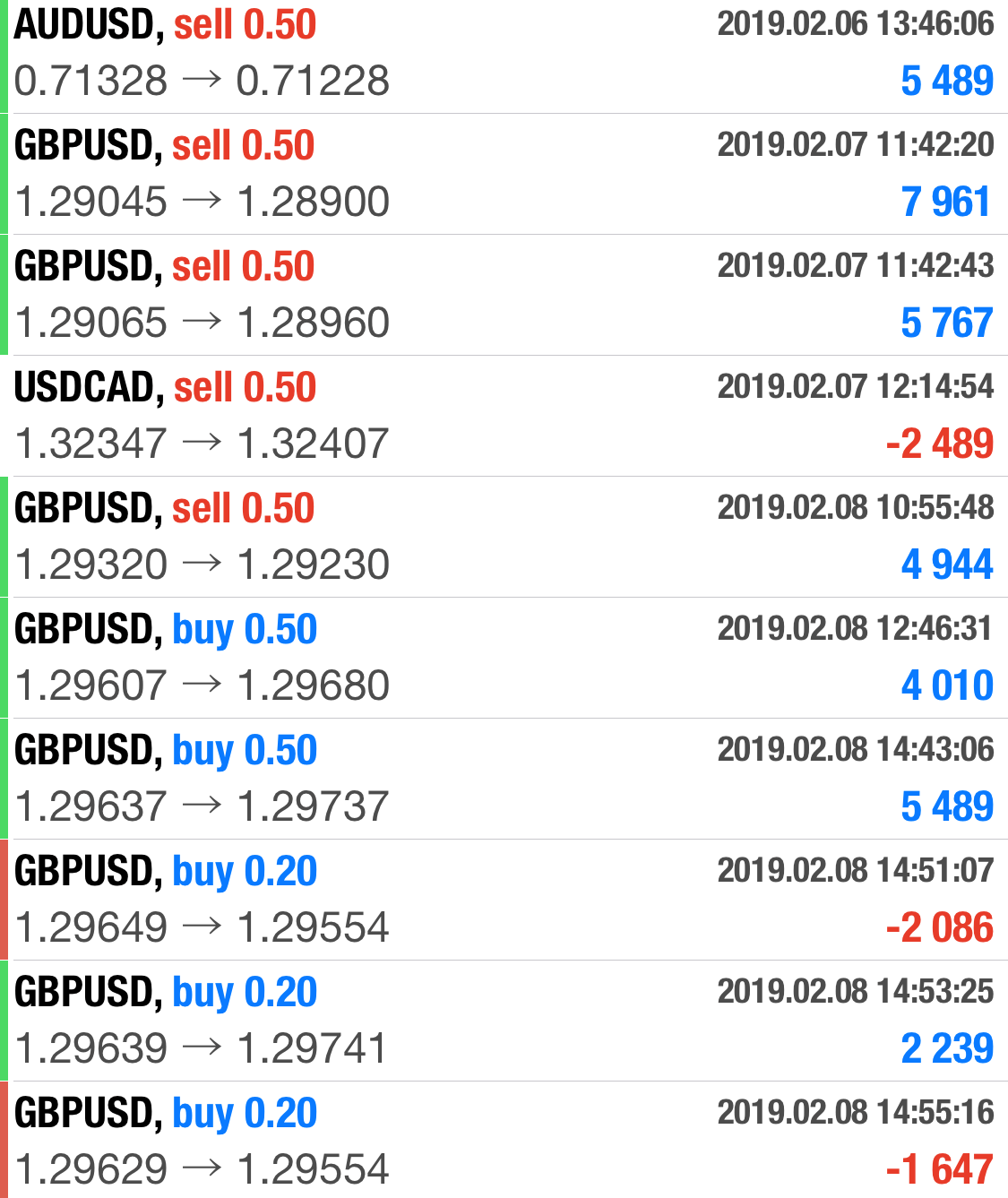The height and width of the screenshot is (1198, 1008).
Task: Open the USDCAD sell 0.50 trade
Action: (504, 416)
